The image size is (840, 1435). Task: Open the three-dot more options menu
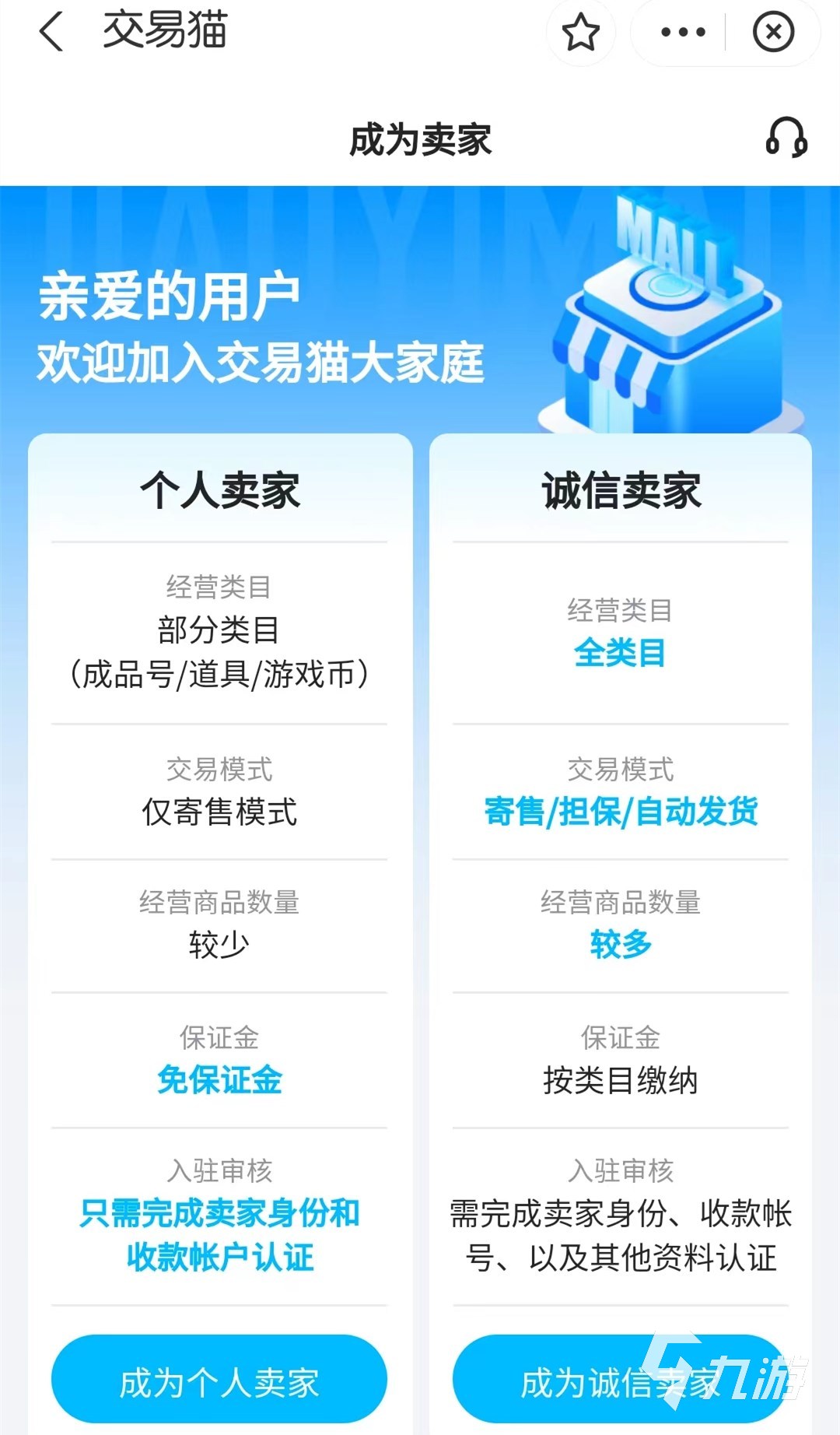(x=682, y=33)
